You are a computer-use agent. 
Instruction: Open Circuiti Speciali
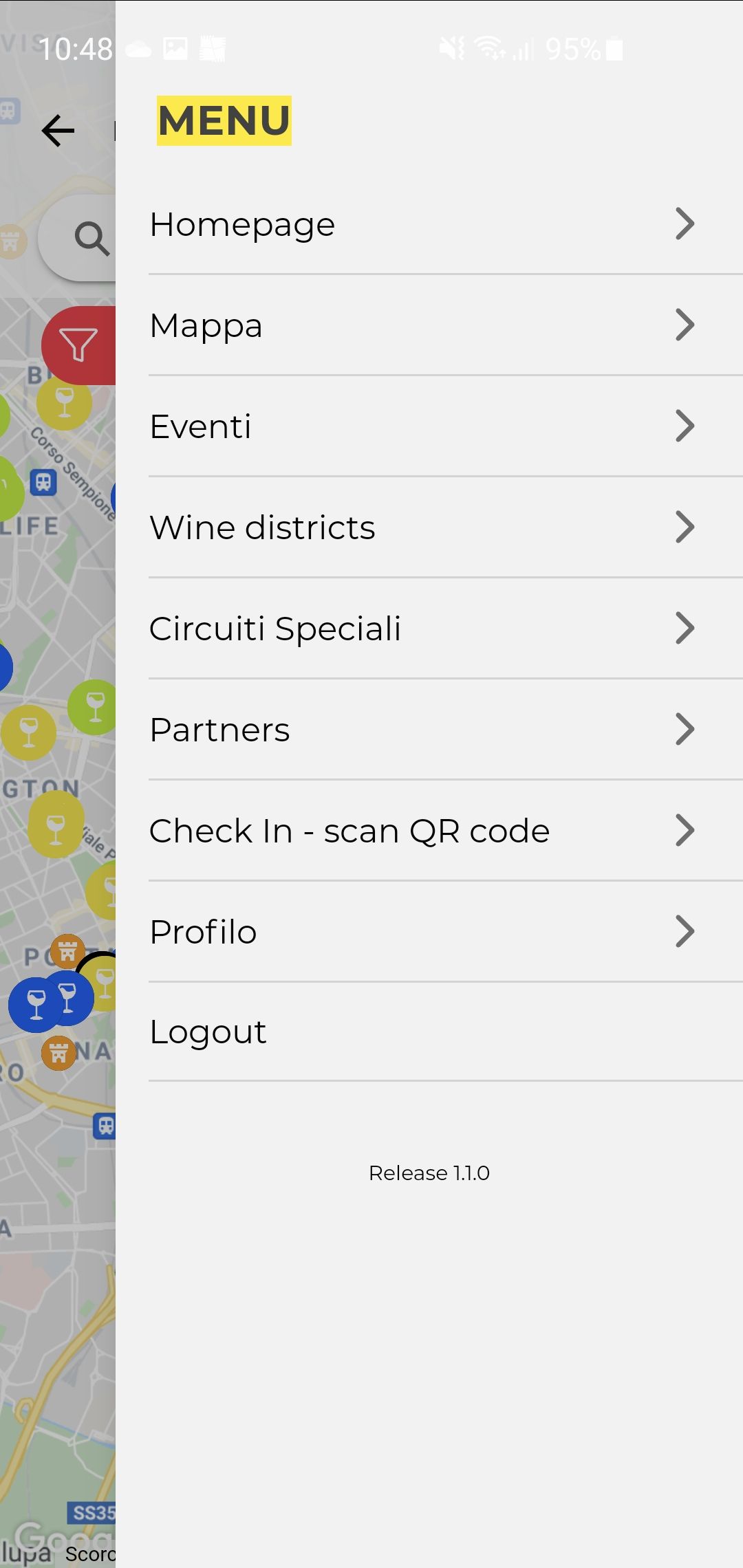pyautogui.click(x=421, y=629)
